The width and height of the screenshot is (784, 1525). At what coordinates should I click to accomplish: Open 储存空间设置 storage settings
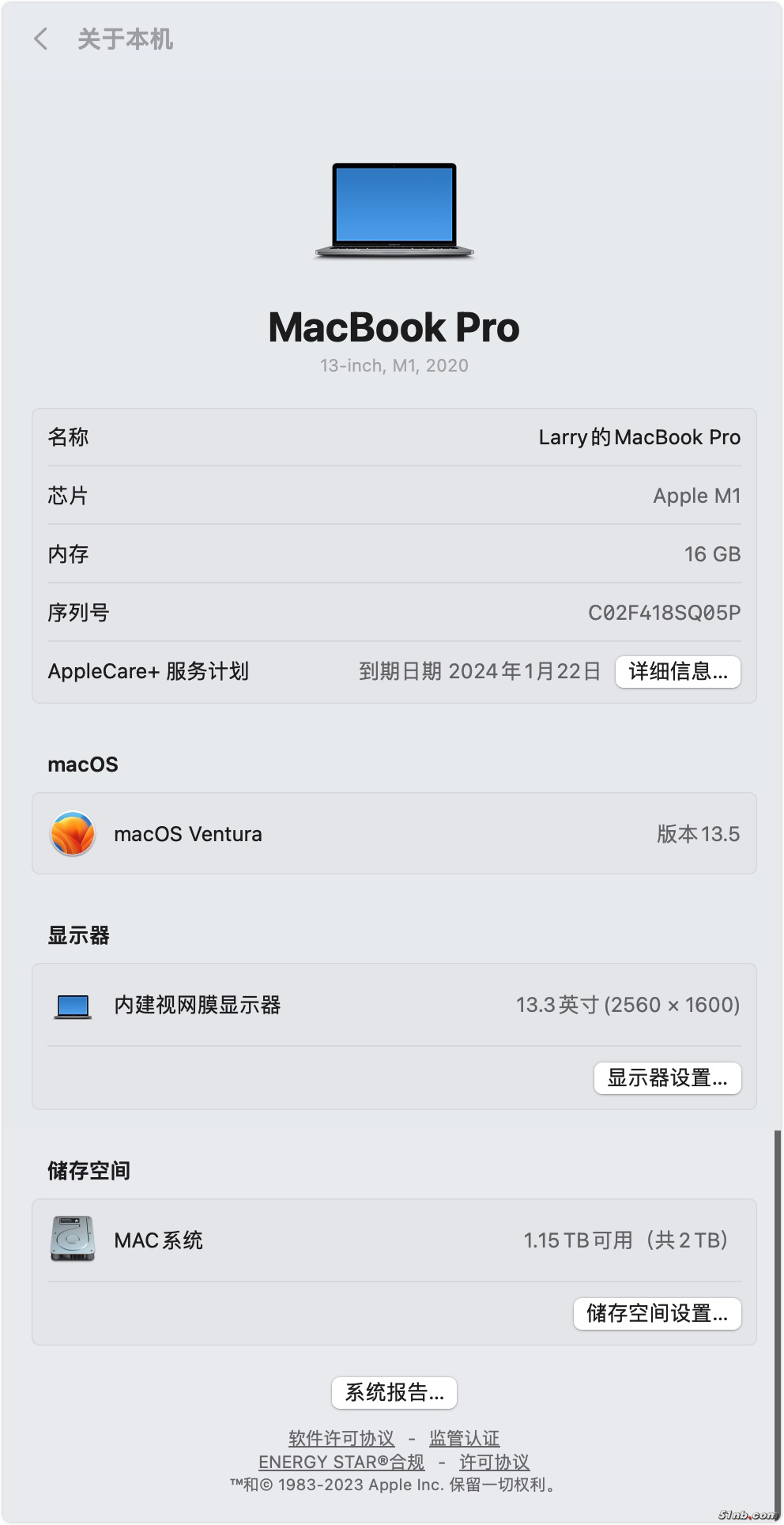pyautogui.click(x=657, y=1314)
